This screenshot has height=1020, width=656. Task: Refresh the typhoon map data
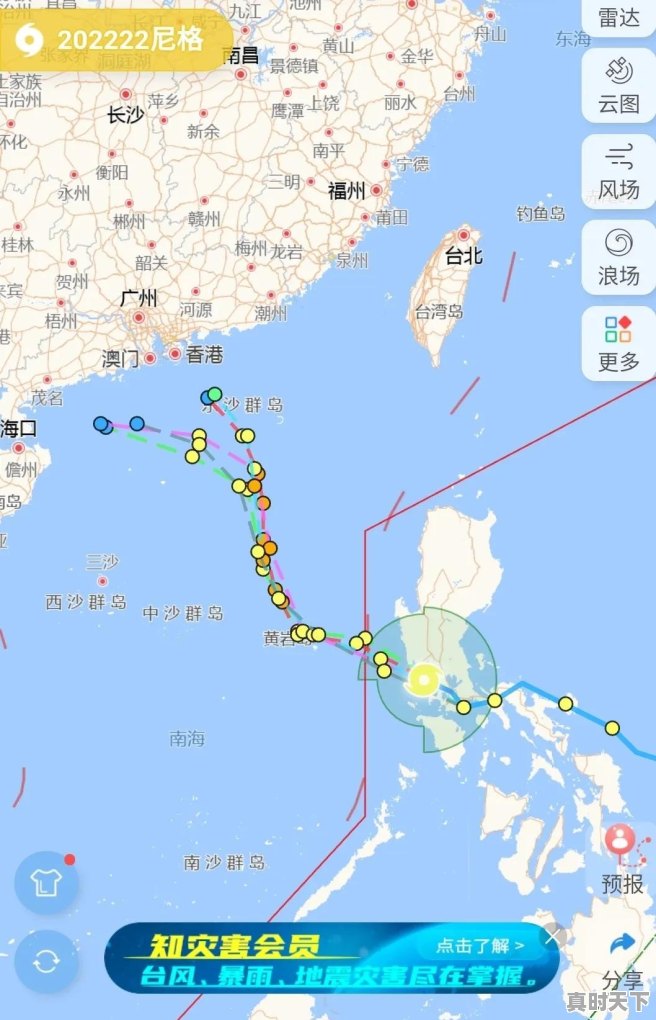[46, 962]
